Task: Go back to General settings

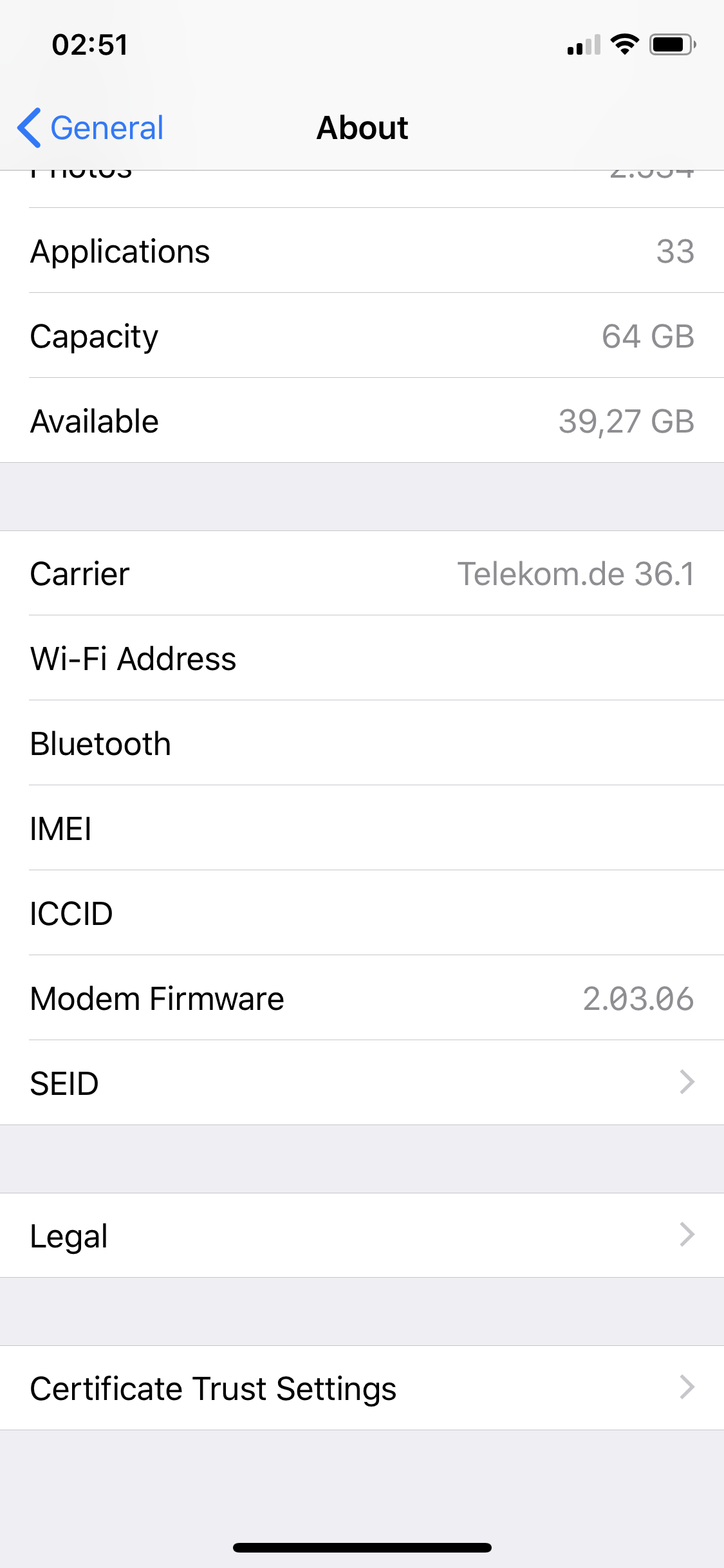Action: point(91,127)
